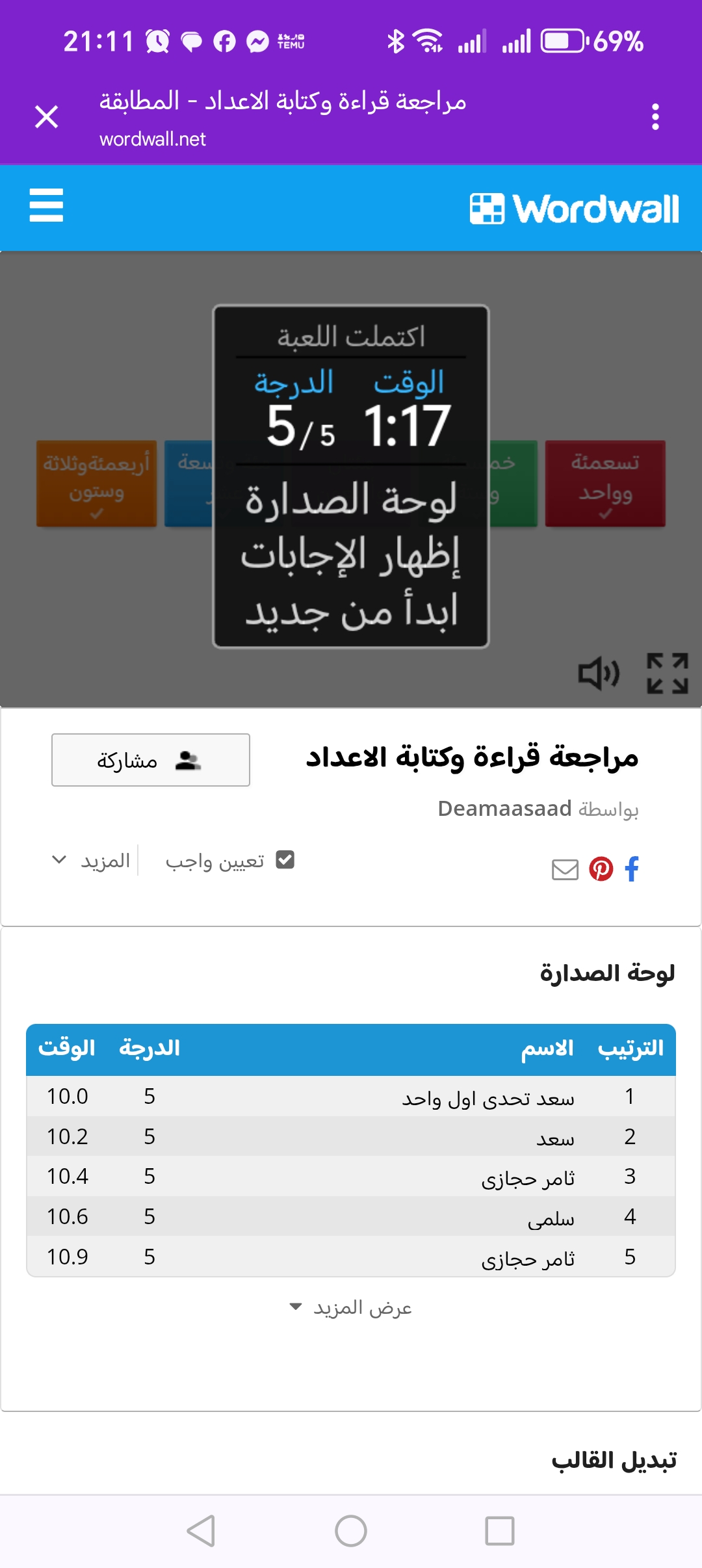Share the activity on Pinterest
Screen dimensions: 702x1568
tap(601, 869)
